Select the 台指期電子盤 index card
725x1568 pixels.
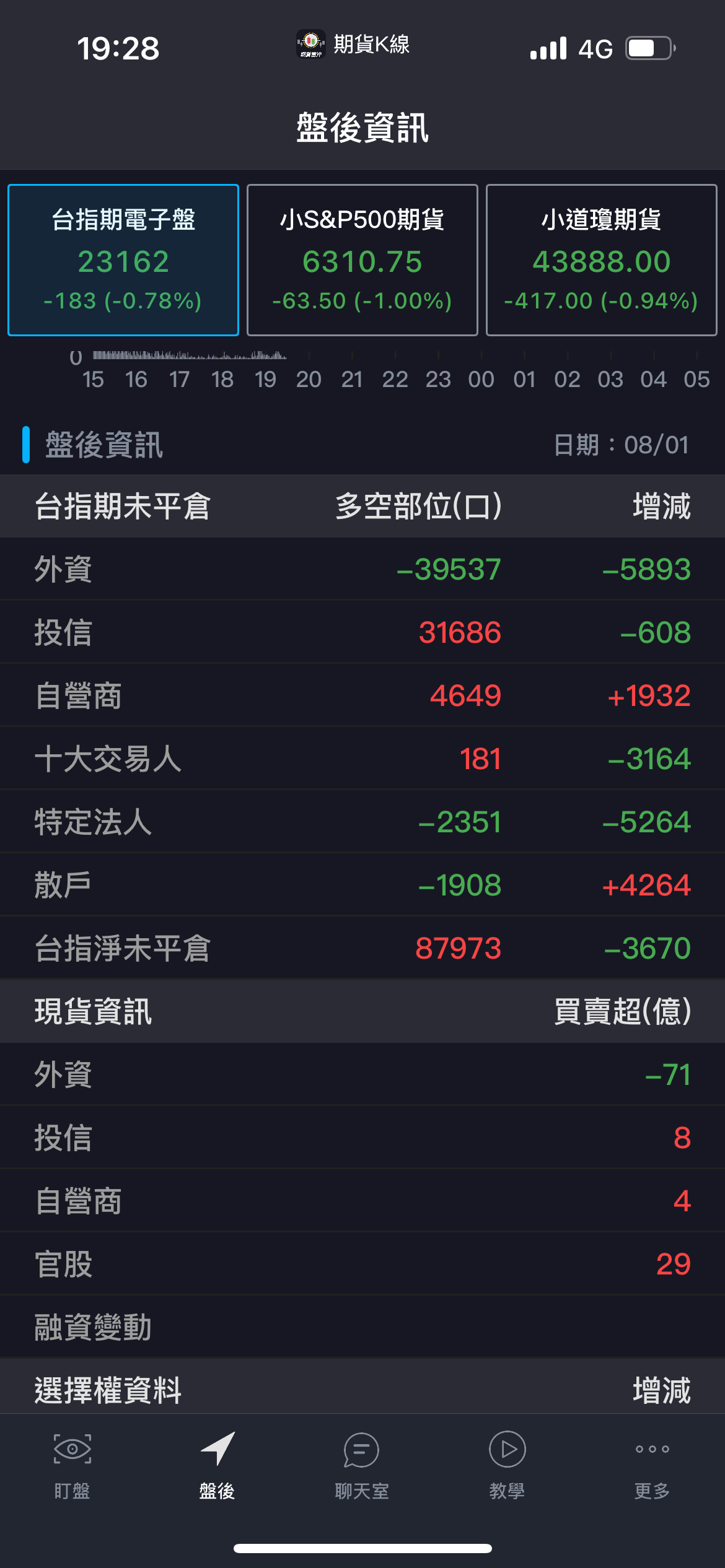(123, 260)
